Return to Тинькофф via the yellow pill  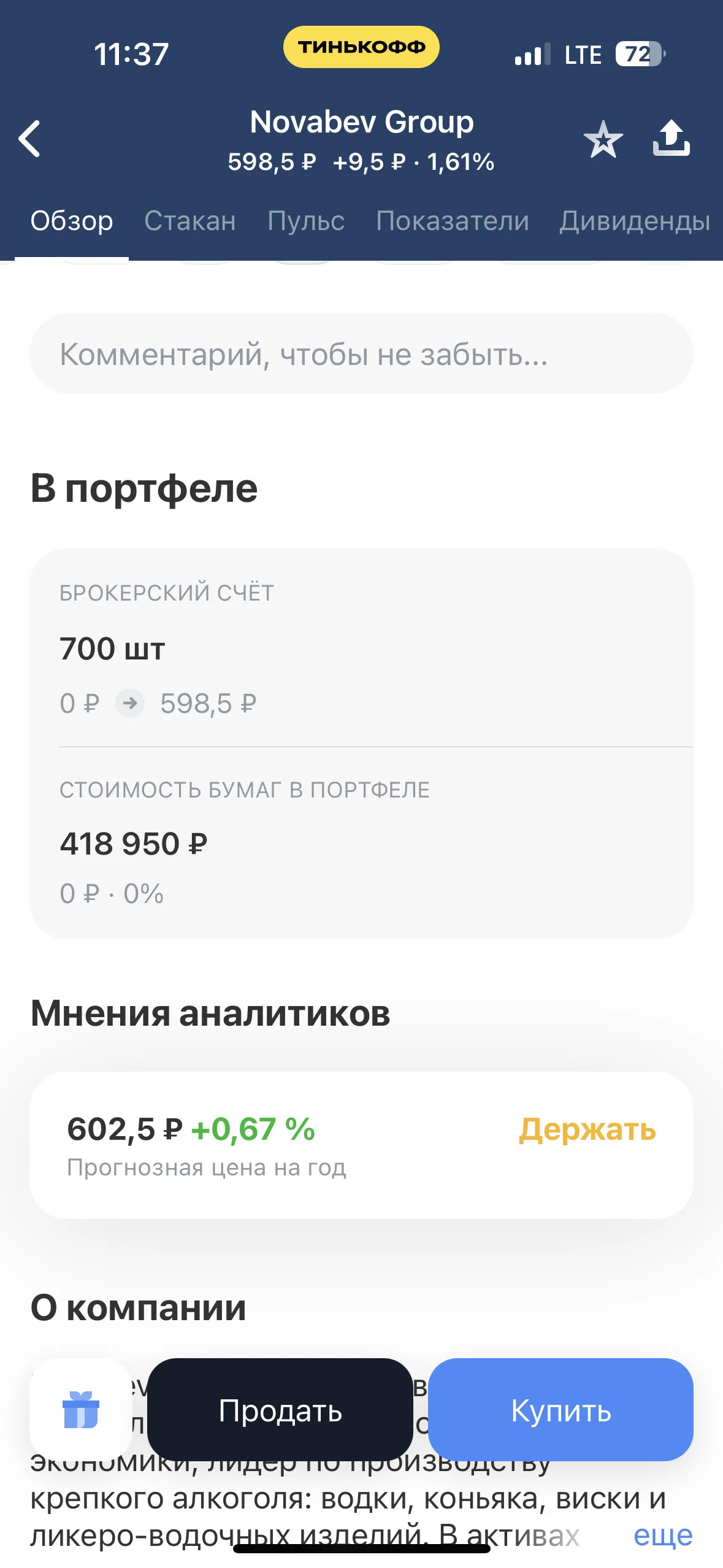[x=361, y=47]
